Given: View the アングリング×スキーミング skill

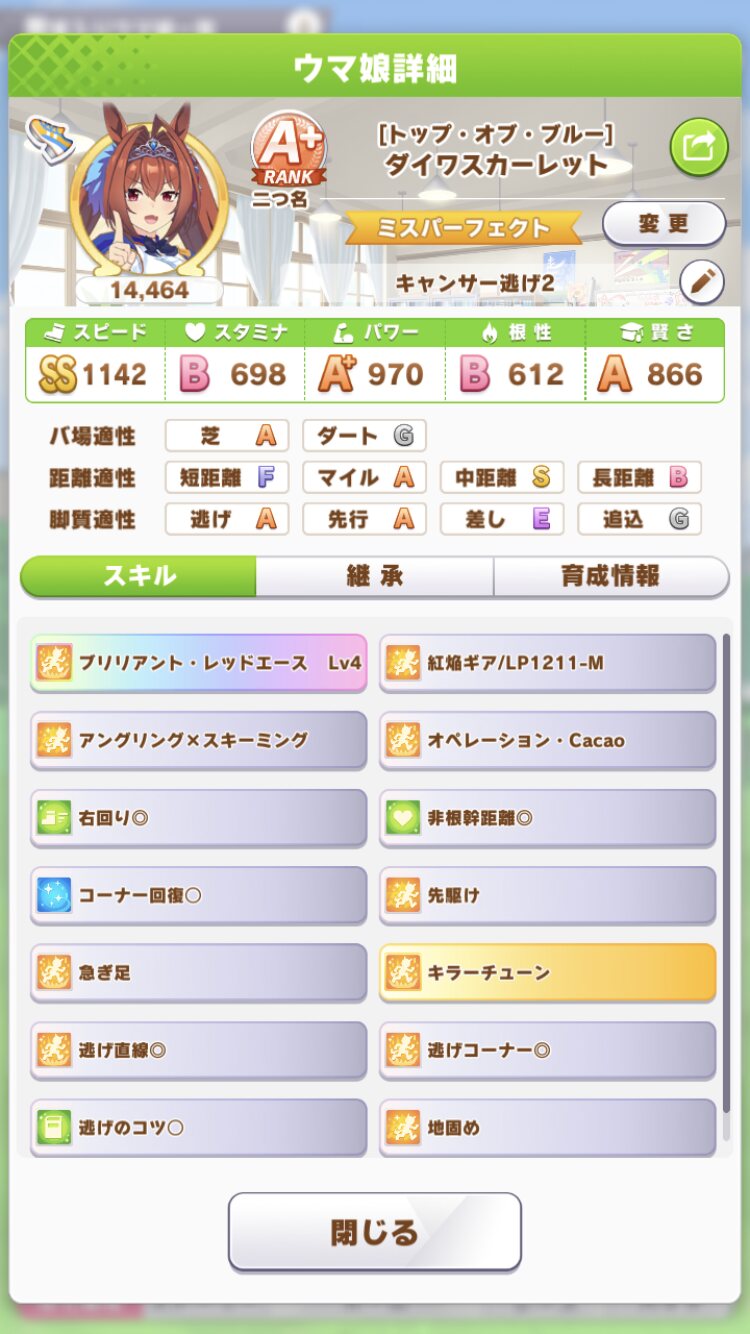Looking at the screenshot, I should (198, 740).
